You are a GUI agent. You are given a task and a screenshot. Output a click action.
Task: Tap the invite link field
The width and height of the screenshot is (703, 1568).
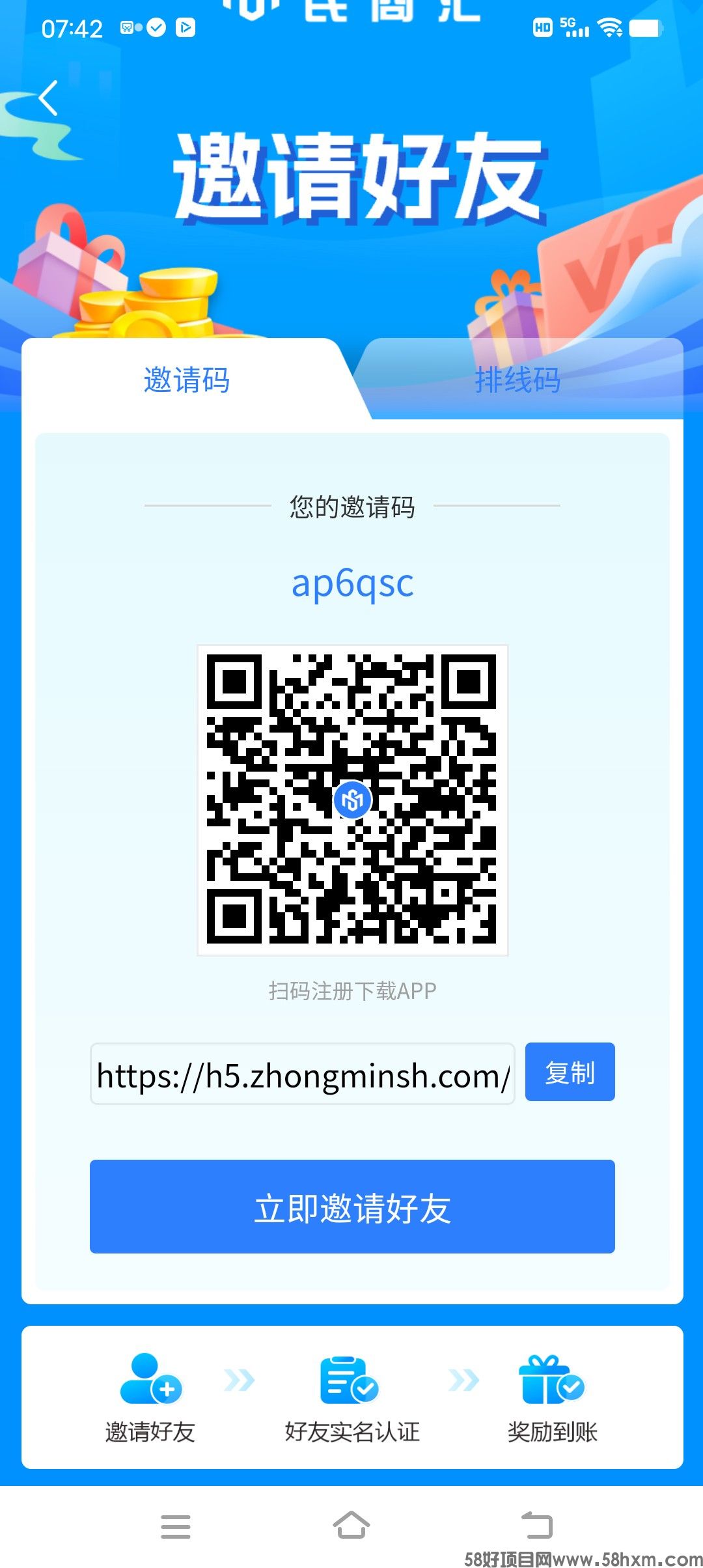(303, 1074)
